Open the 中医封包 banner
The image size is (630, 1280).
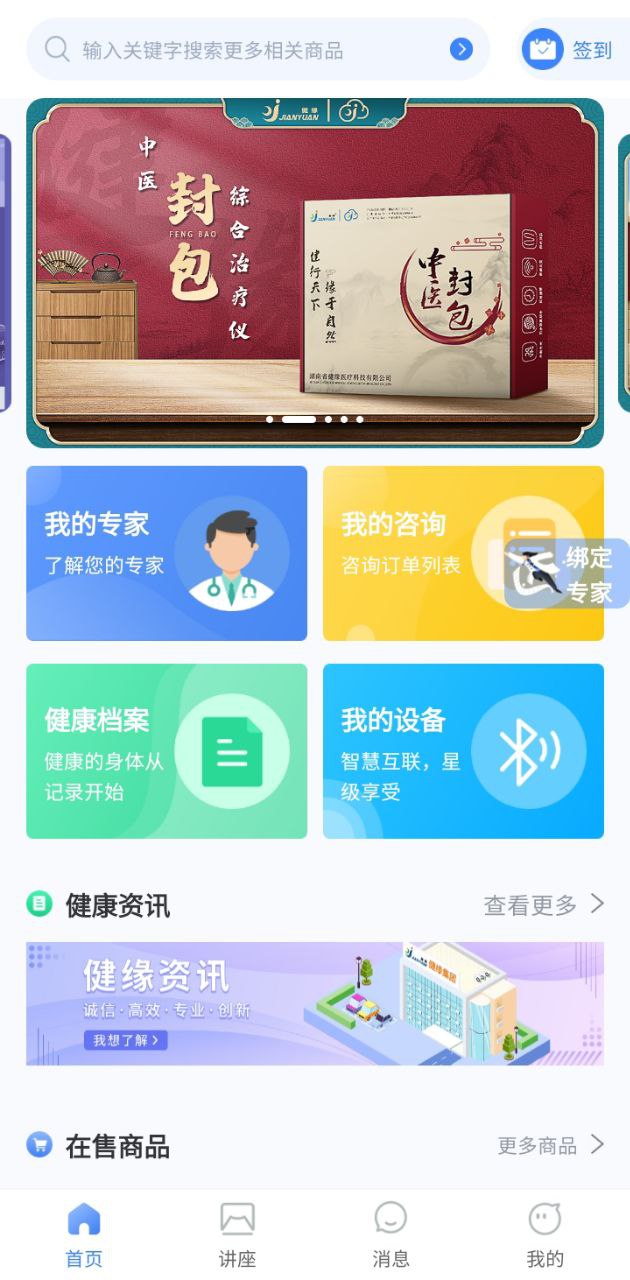pos(314,272)
